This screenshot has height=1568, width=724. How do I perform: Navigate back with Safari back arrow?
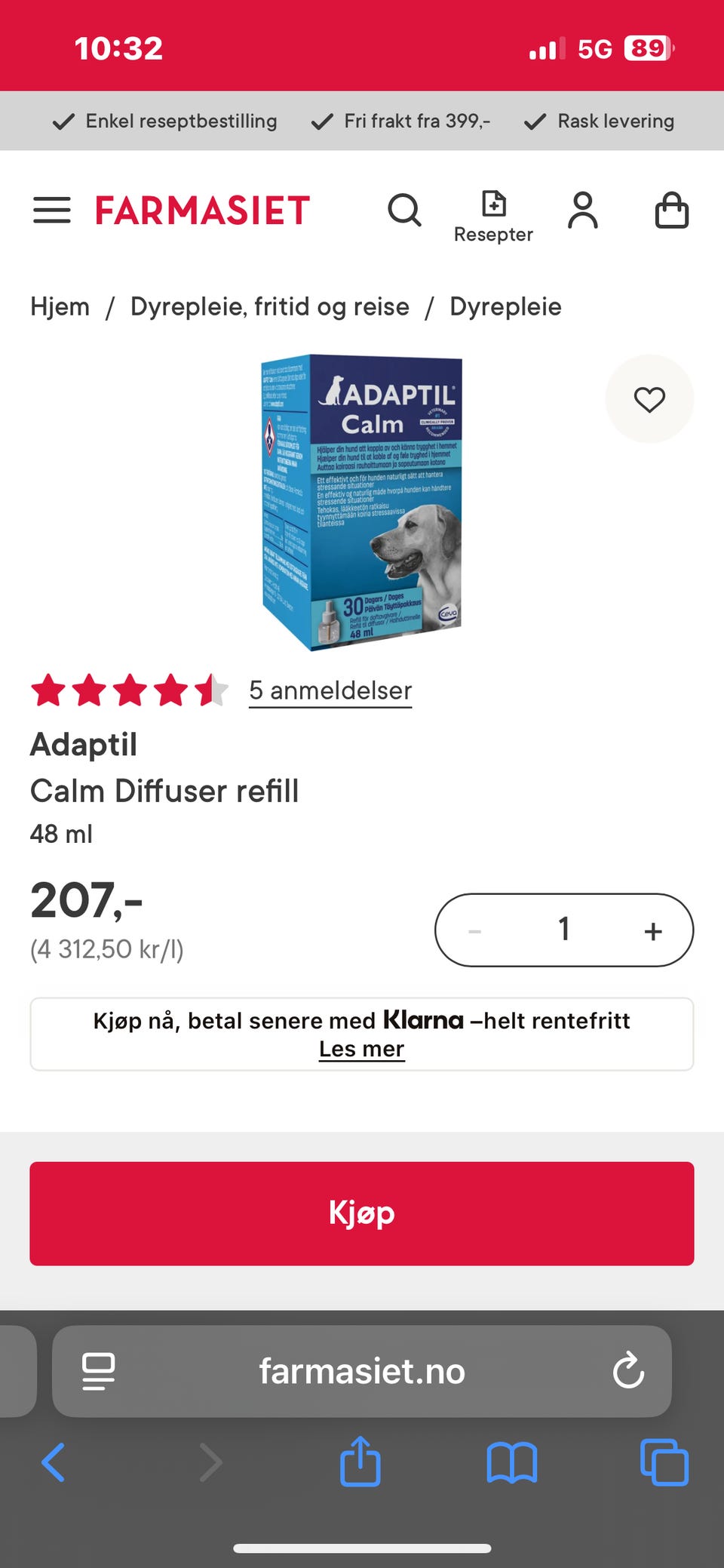[x=53, y=1462]
